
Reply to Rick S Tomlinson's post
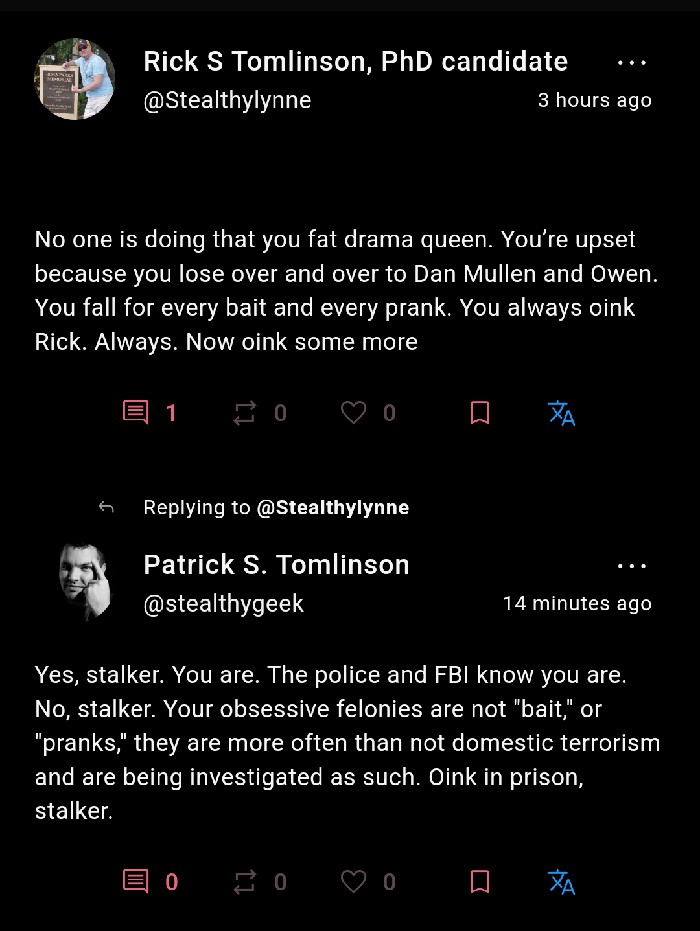(x=135, y=412)
